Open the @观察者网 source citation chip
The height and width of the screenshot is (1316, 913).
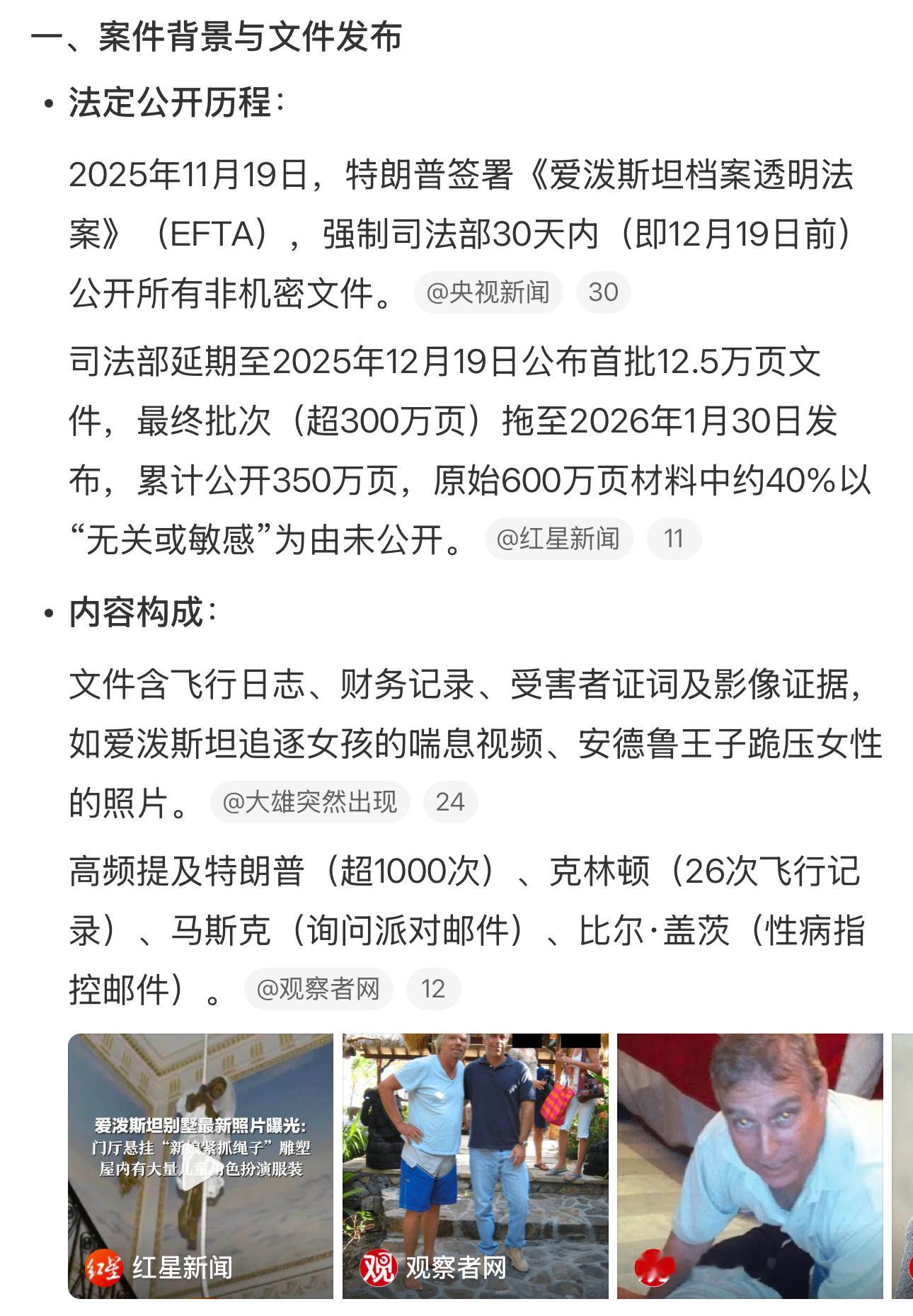318,990
